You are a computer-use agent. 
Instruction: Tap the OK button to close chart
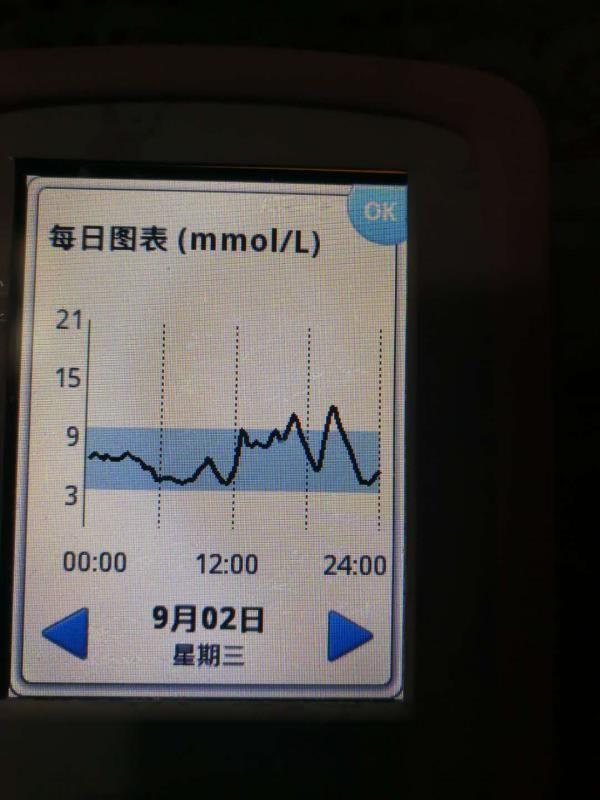pos(379,211)
